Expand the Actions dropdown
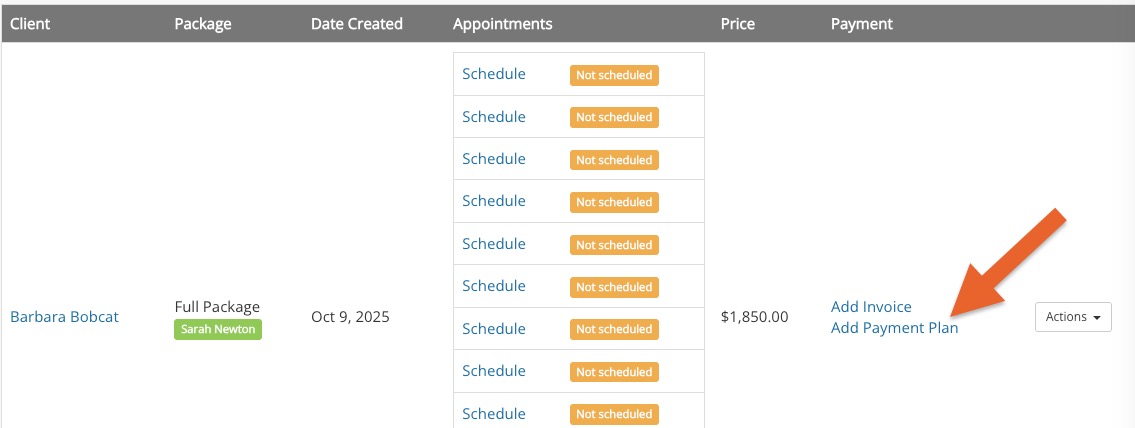The image size is (1135, 428). 1072,317
